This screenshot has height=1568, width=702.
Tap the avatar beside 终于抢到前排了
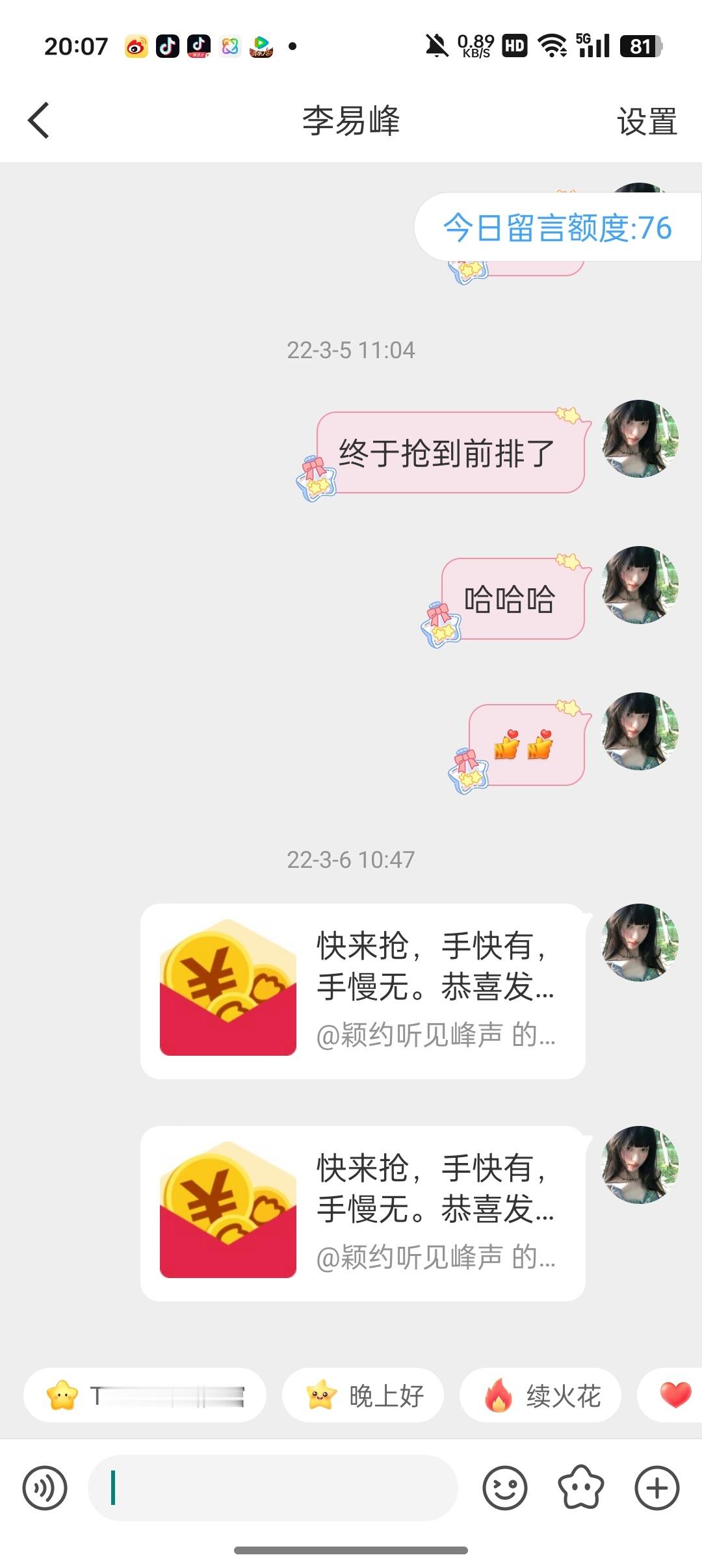point(640,438)
